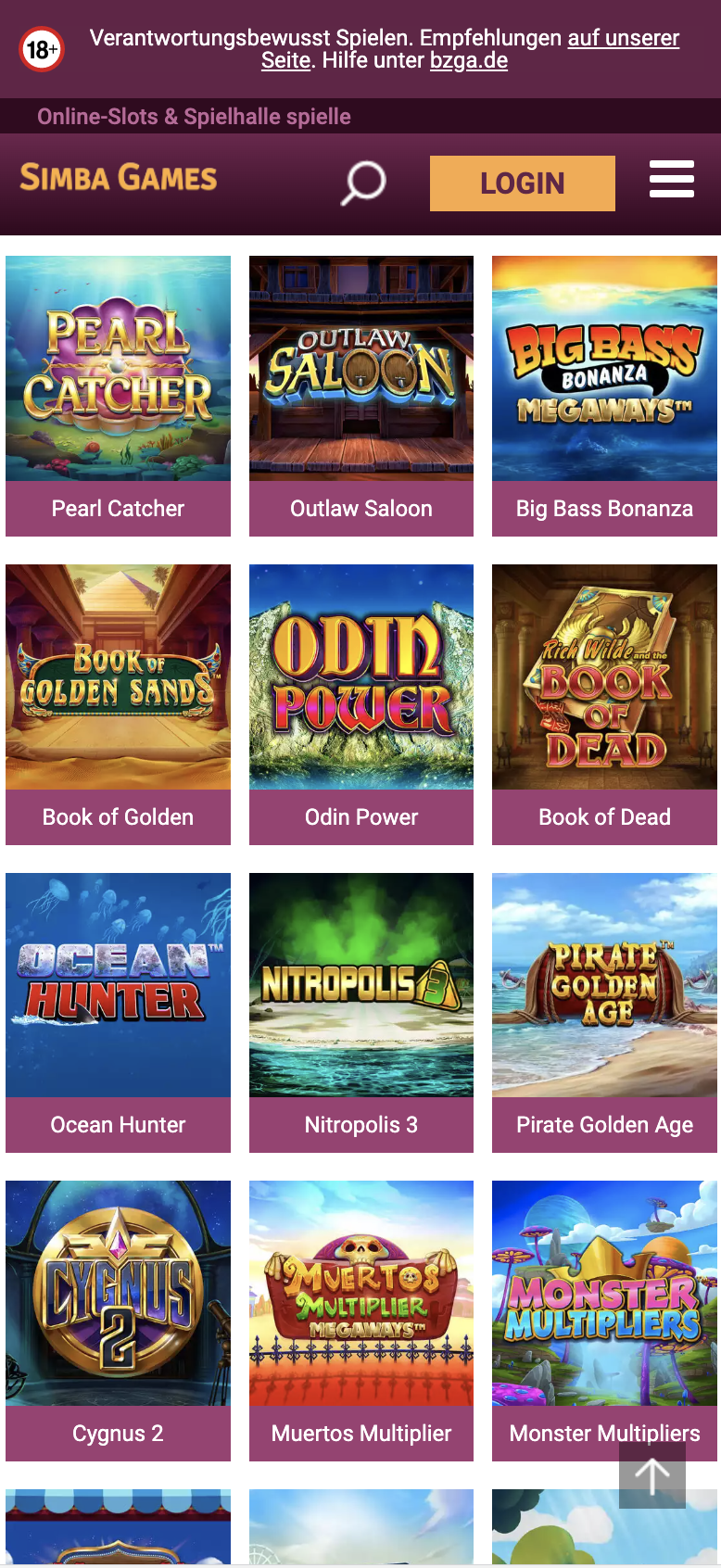
Task: Open Book of Dead game
Action: 604,704
